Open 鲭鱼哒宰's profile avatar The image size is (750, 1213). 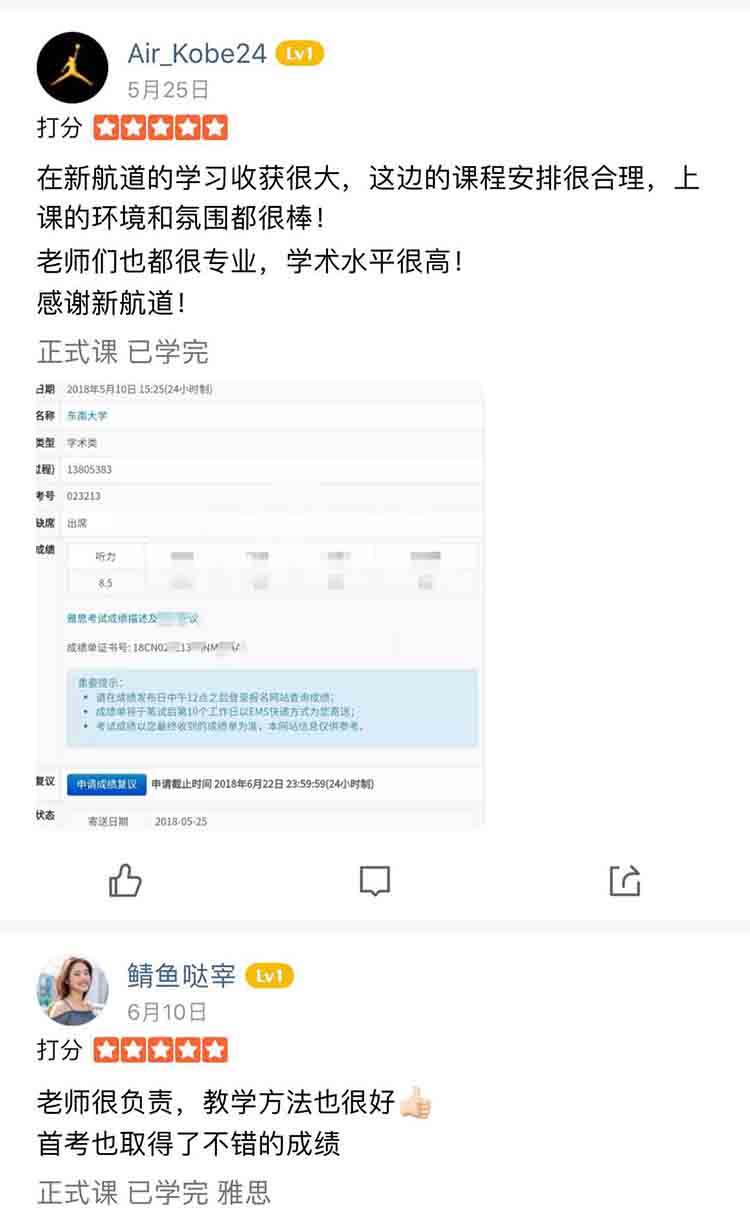[72, 990]
